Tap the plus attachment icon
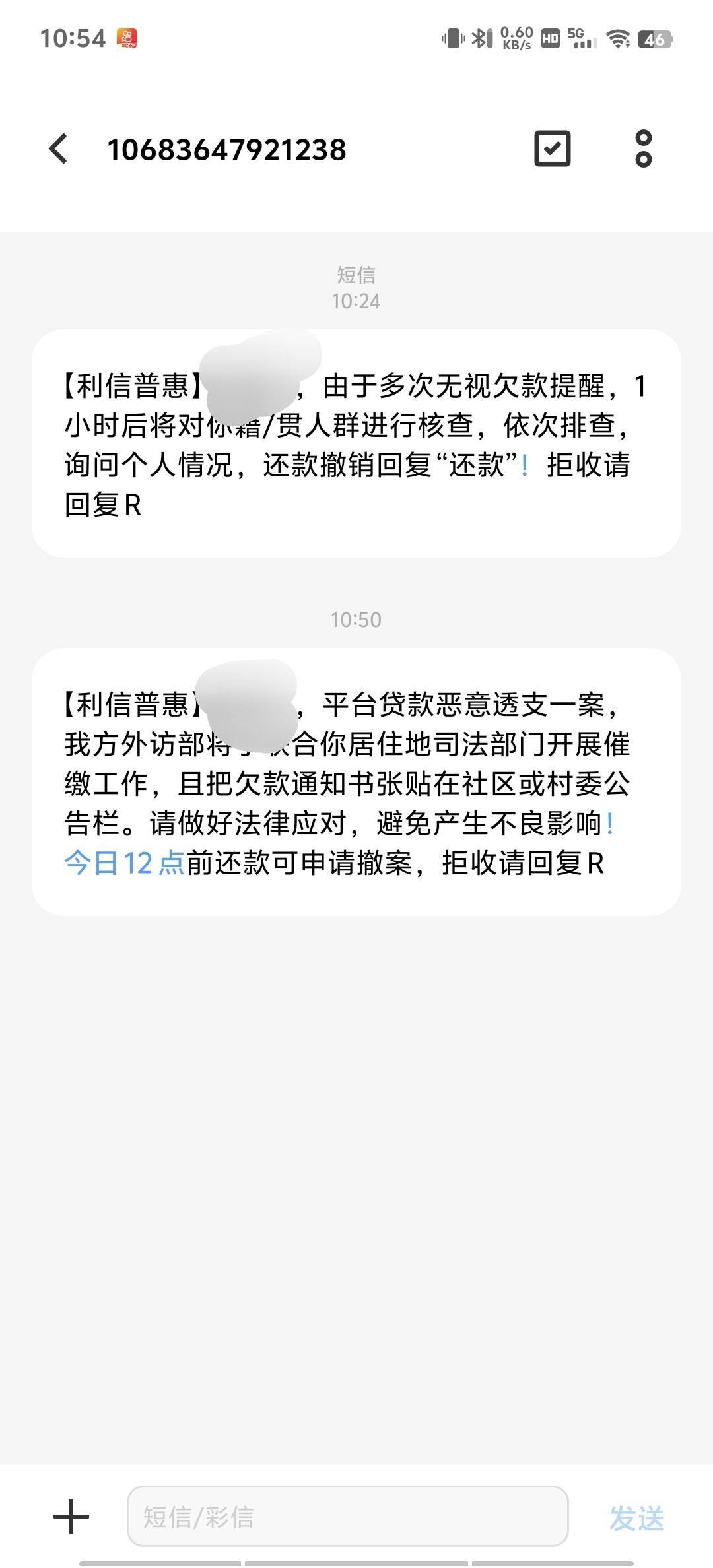 tap(71, 1516)
